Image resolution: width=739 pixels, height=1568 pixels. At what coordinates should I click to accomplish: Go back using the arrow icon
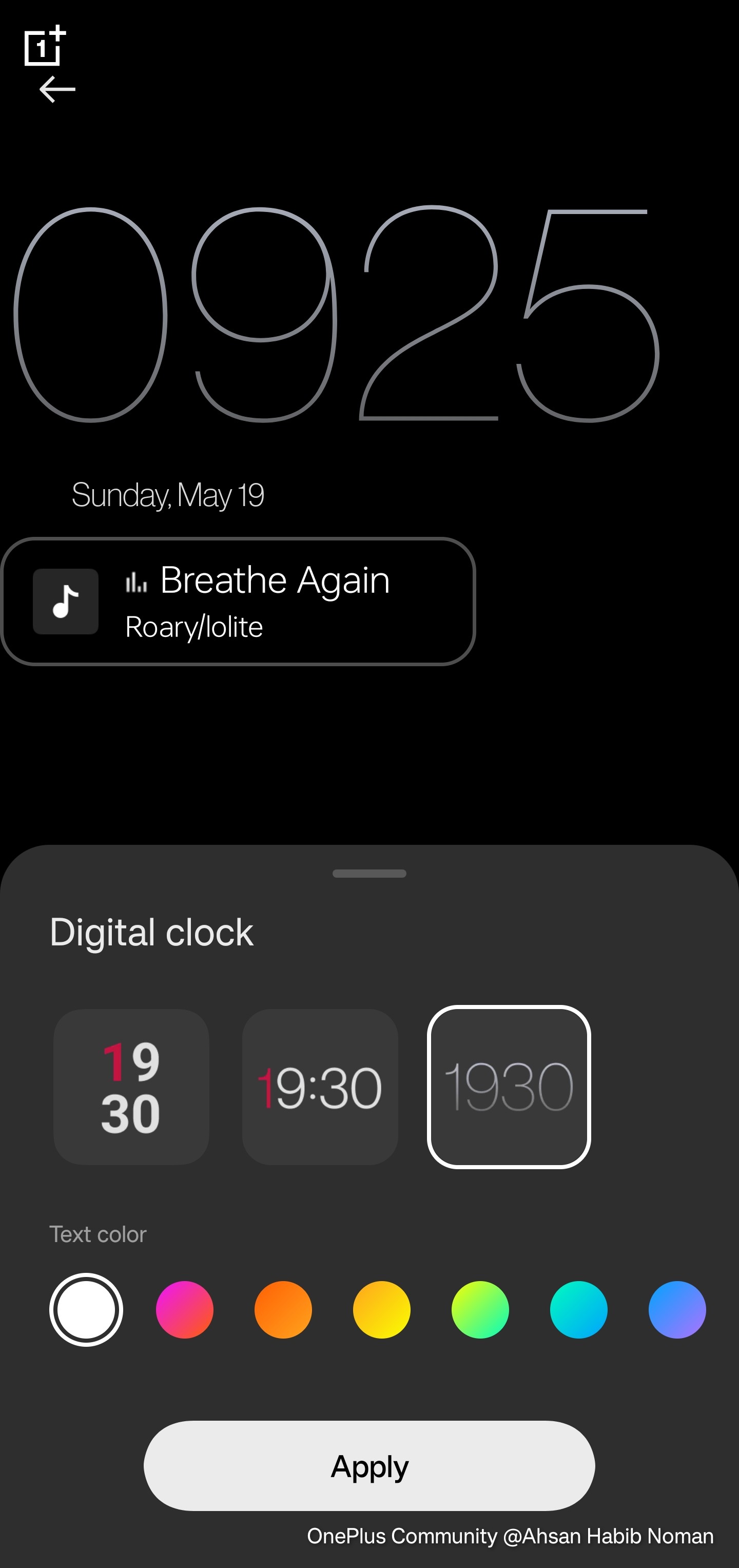pyautogui.click(x=57, y=89)
